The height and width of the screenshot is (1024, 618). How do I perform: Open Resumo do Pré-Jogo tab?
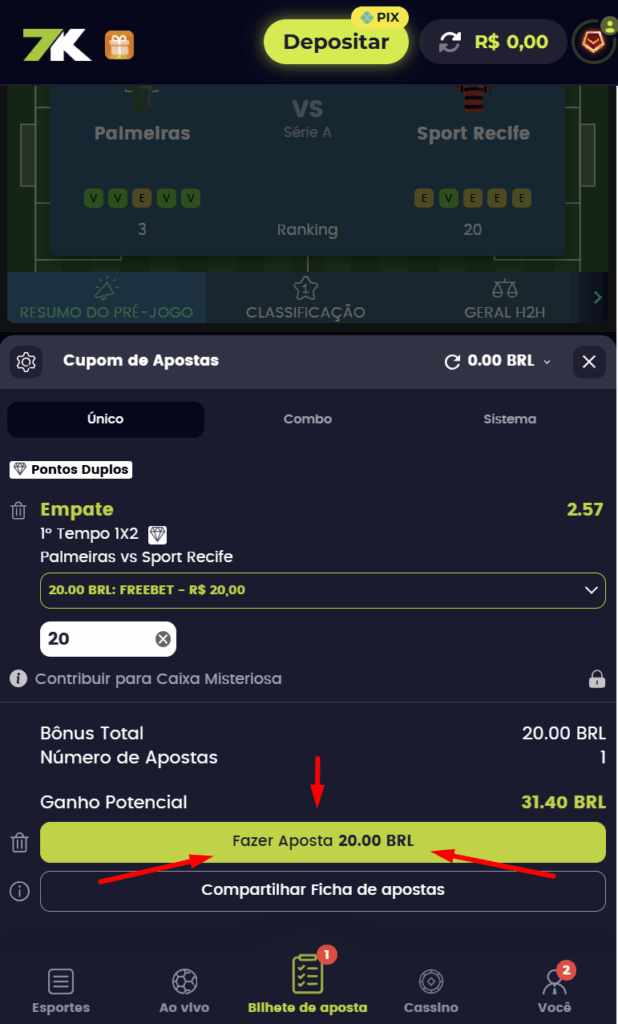click(x=104, y=299)
